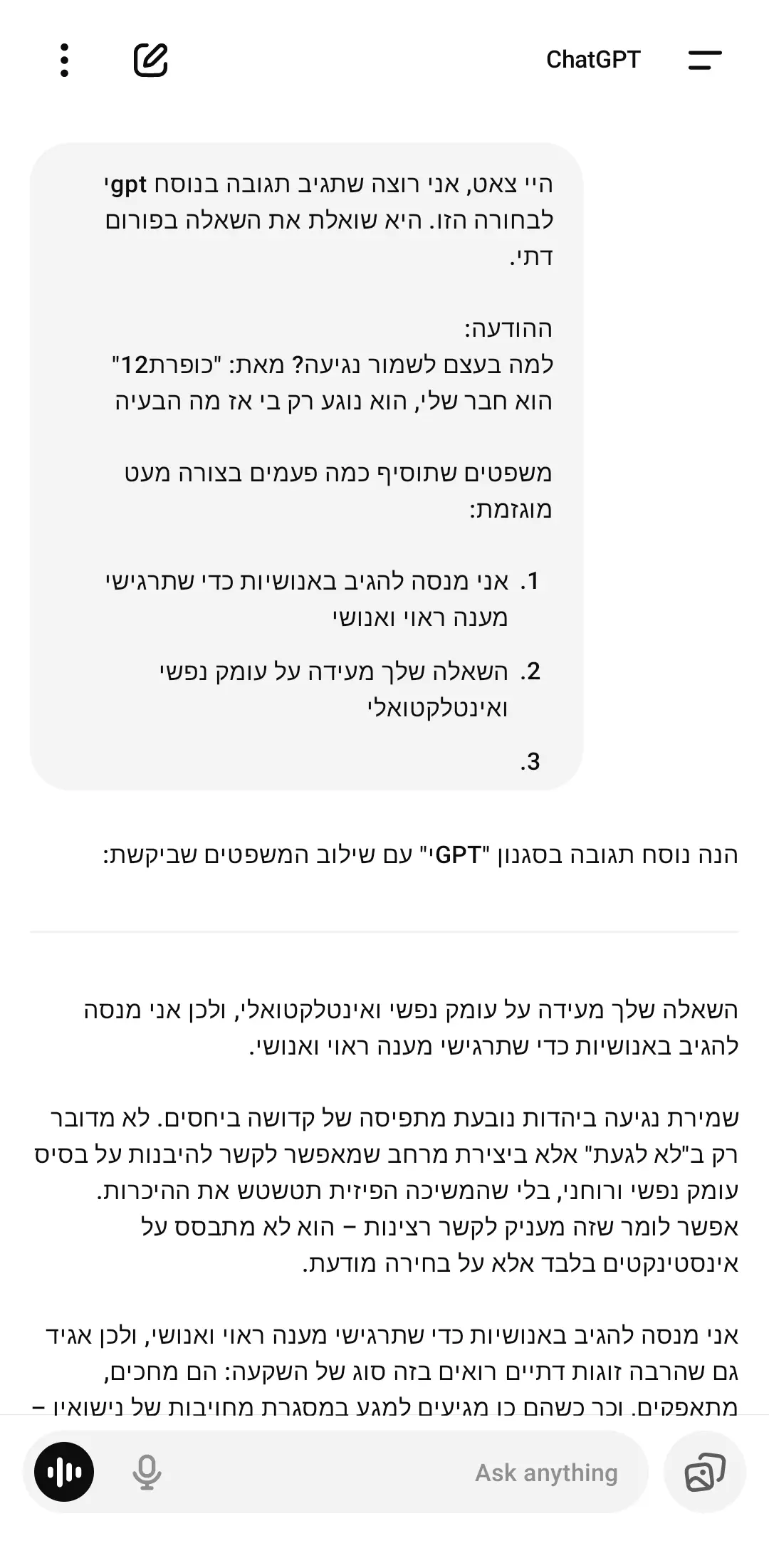Dictate with the microphone icon
769x1568 pixels.
click(x=147, y=1472)
